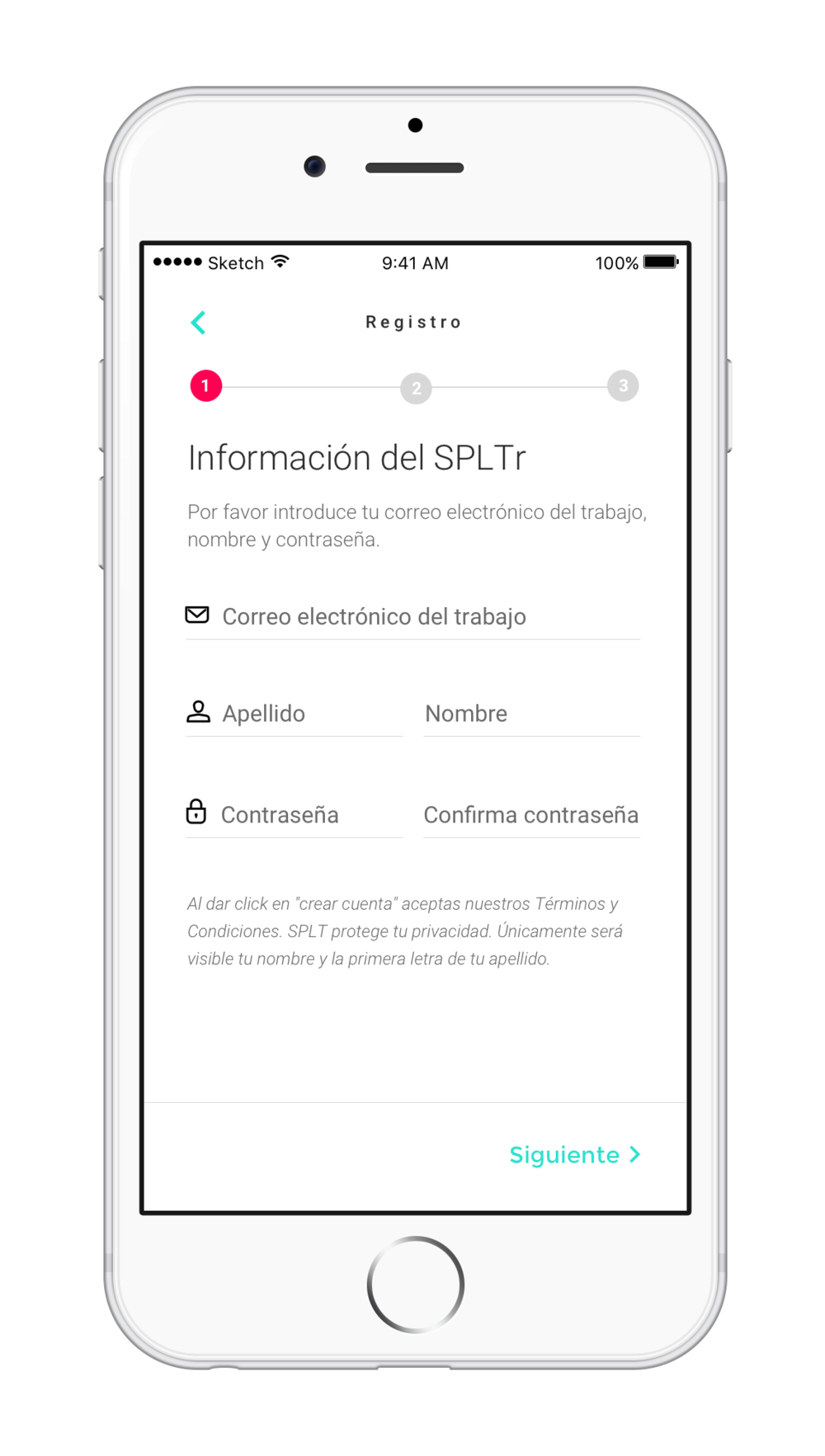
Task: Continue with the Siguiente button
Action: click(x=574, y=1155)
